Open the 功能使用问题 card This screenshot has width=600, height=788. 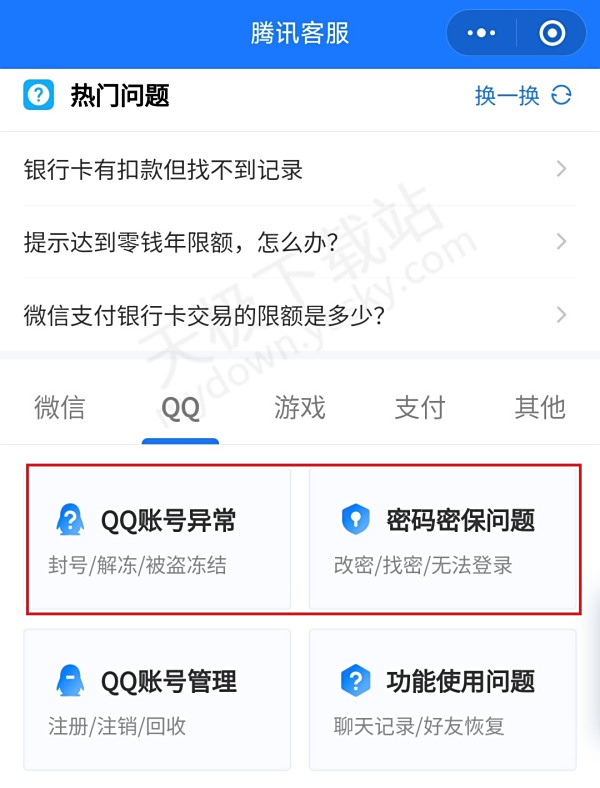pos(443,699)
